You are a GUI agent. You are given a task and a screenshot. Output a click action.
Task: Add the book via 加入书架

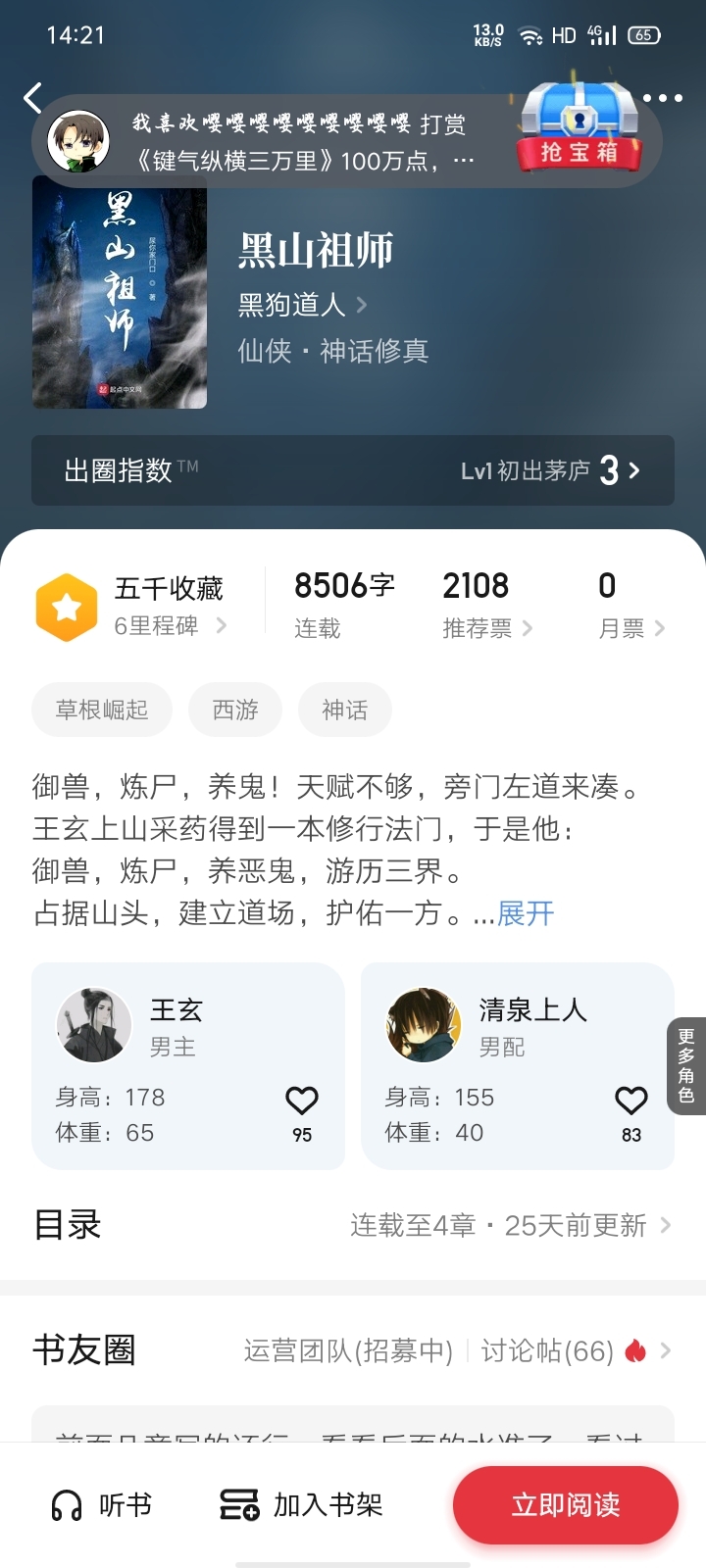301,1505
